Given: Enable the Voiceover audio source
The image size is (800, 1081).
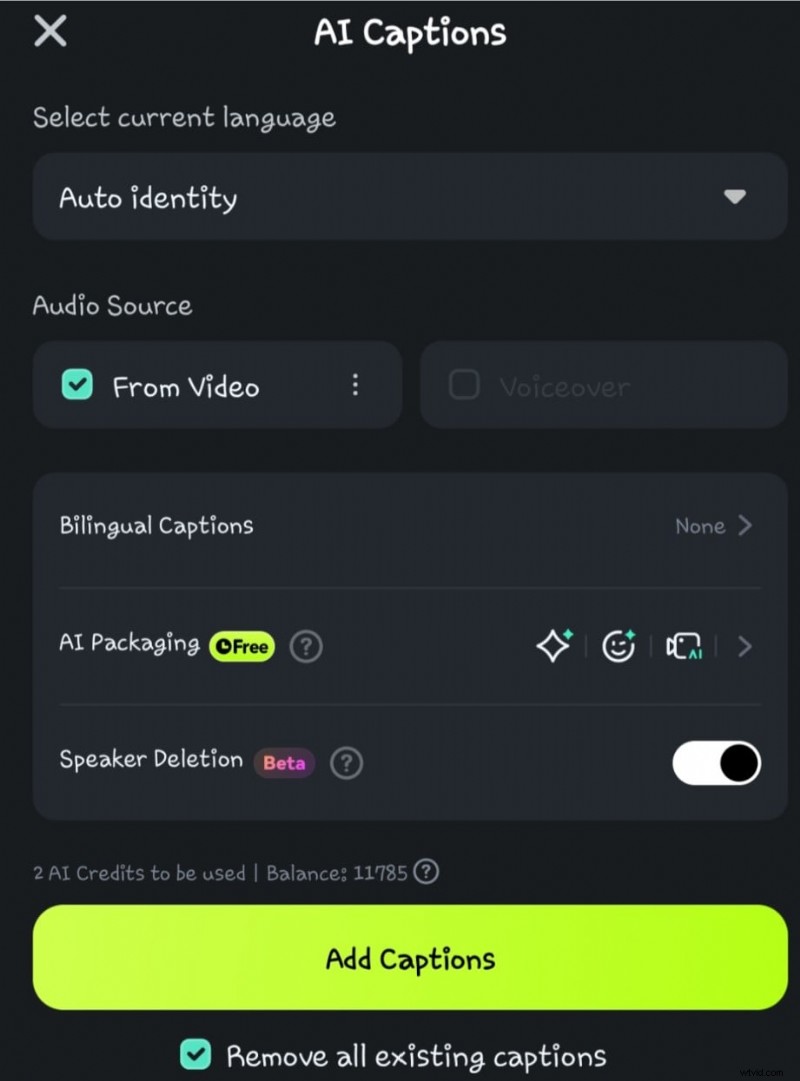Looking at the screenshot, I should pos(464,385).
